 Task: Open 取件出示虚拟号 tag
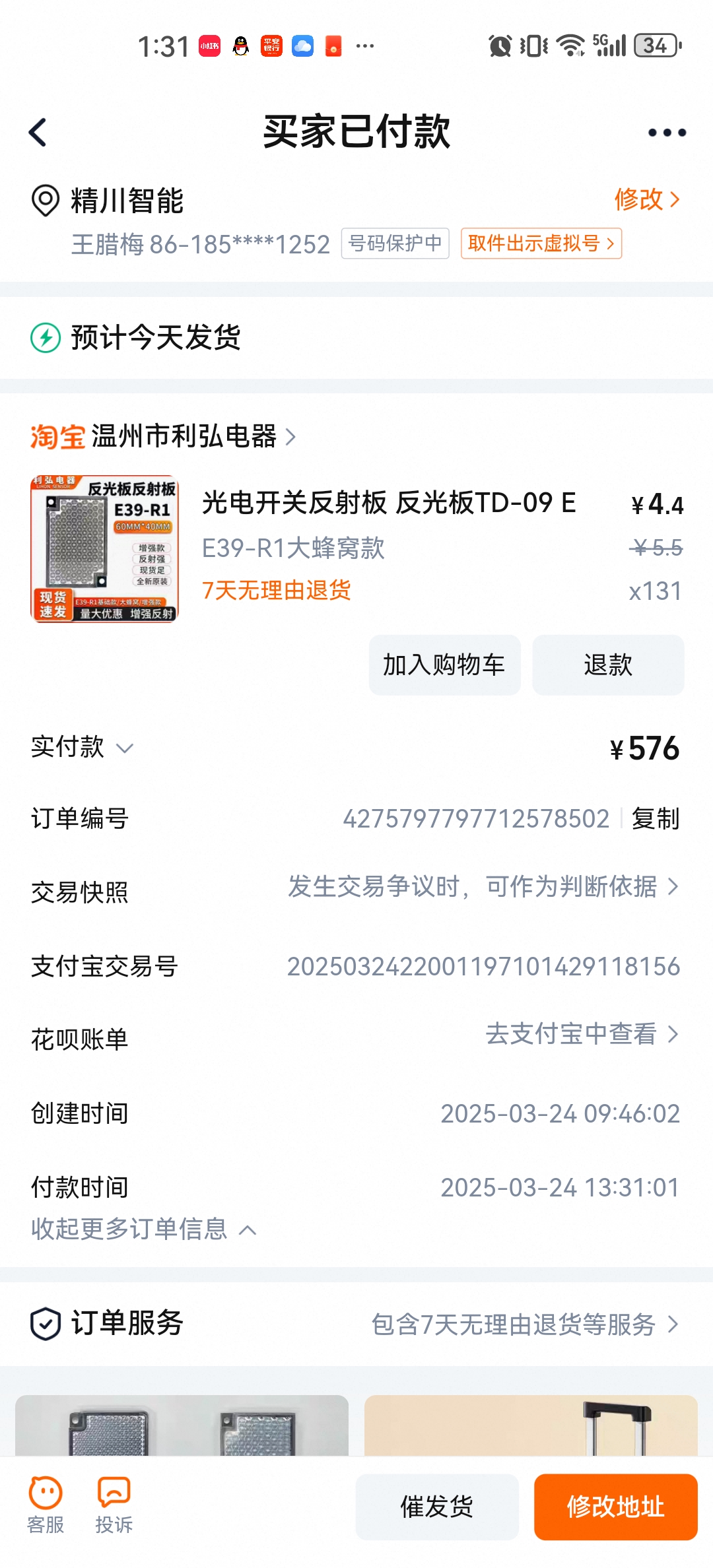[x=541, y=244]
